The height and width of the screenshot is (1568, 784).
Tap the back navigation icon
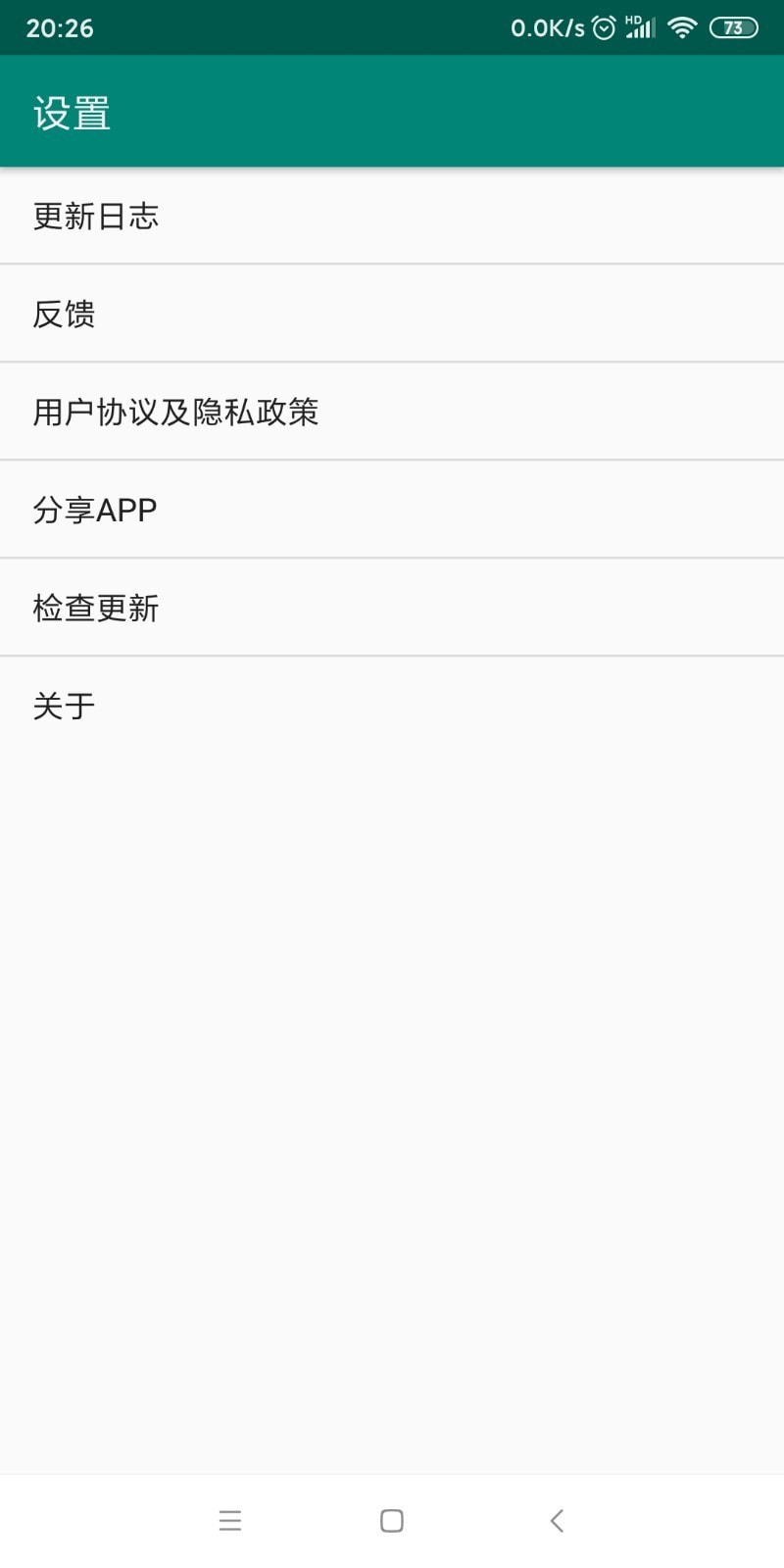point(556,1520)
